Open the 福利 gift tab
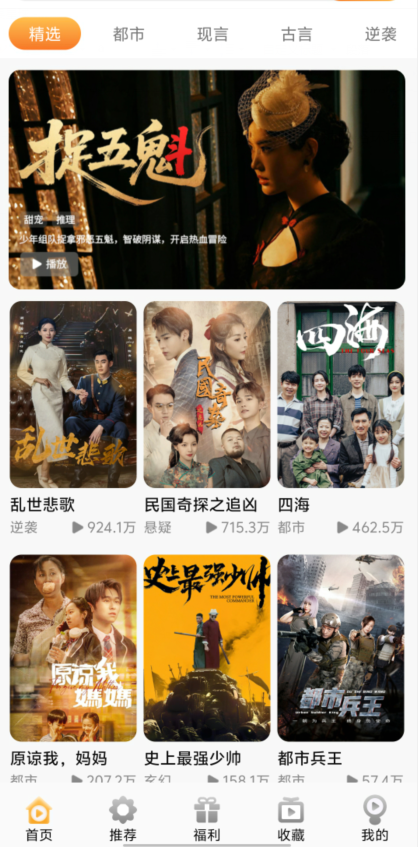Screen dimensions: 418x847 (207, 819)
